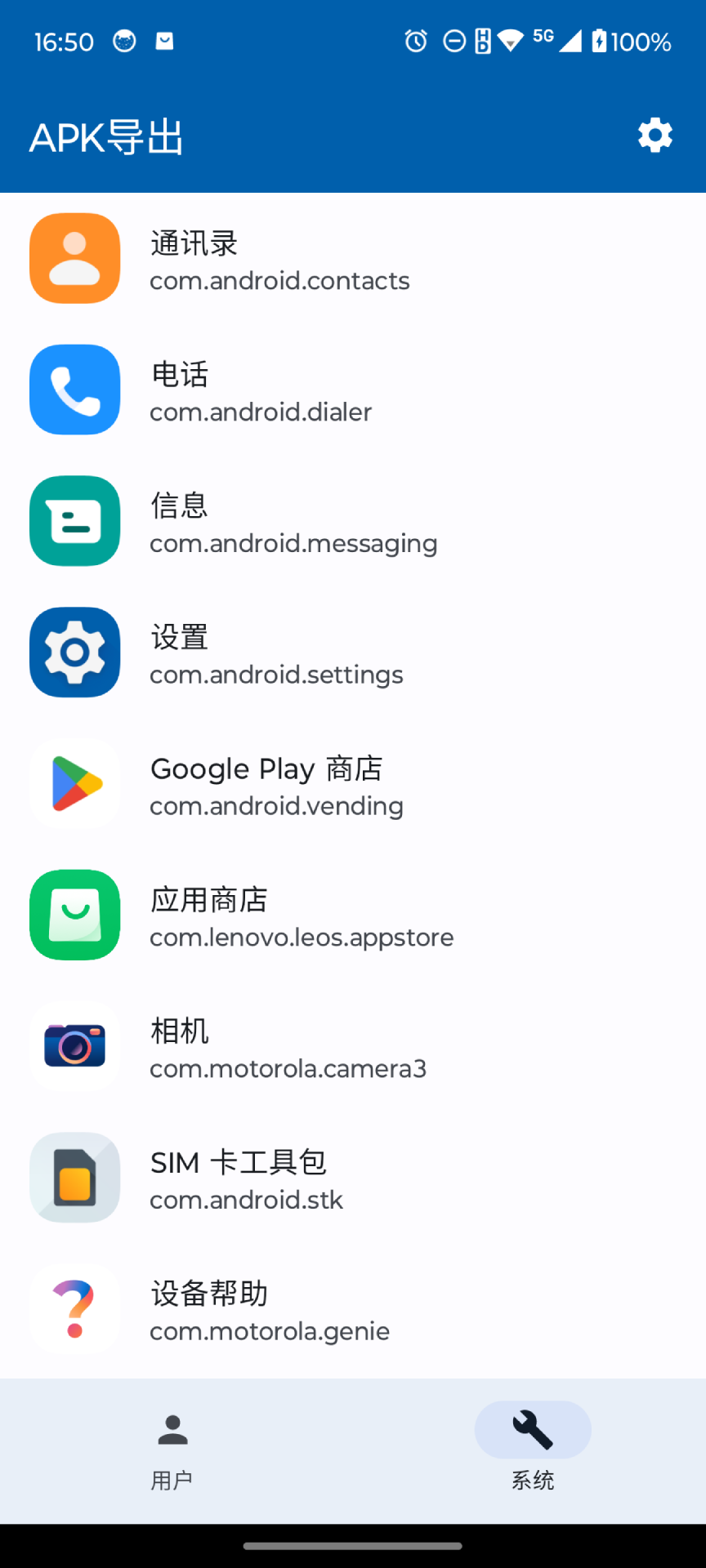Open the 信息 messaging app icon
706x1568 pixels.
point(74,521)
